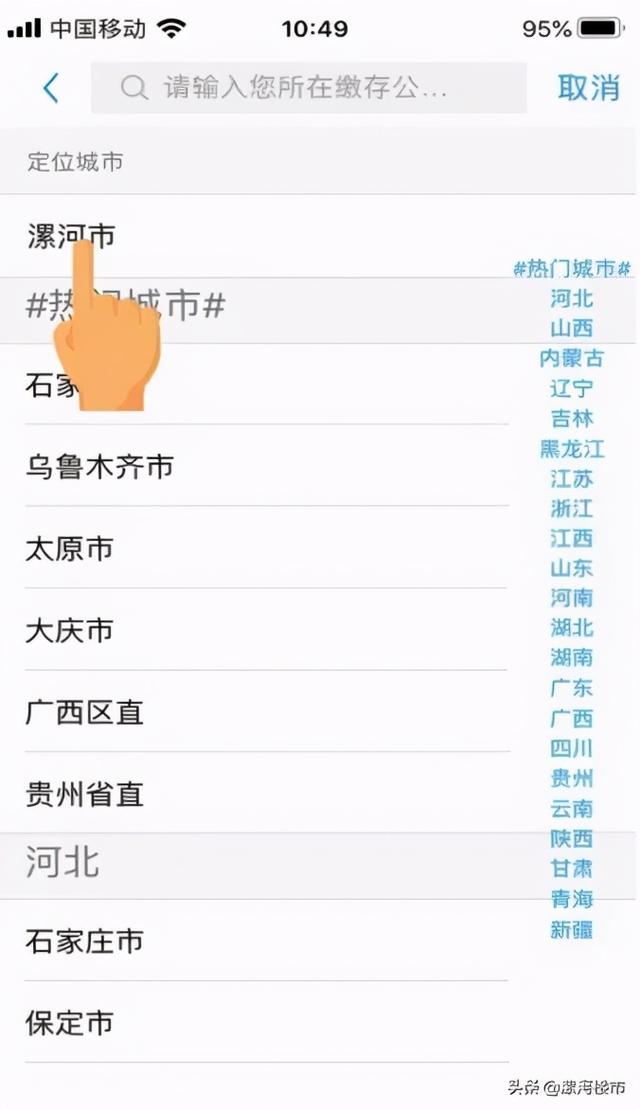The height and width of the screenshot is (1110, 640).
Task: Select 石家庄市 under the 河北 section
Action: click(84, 941)
